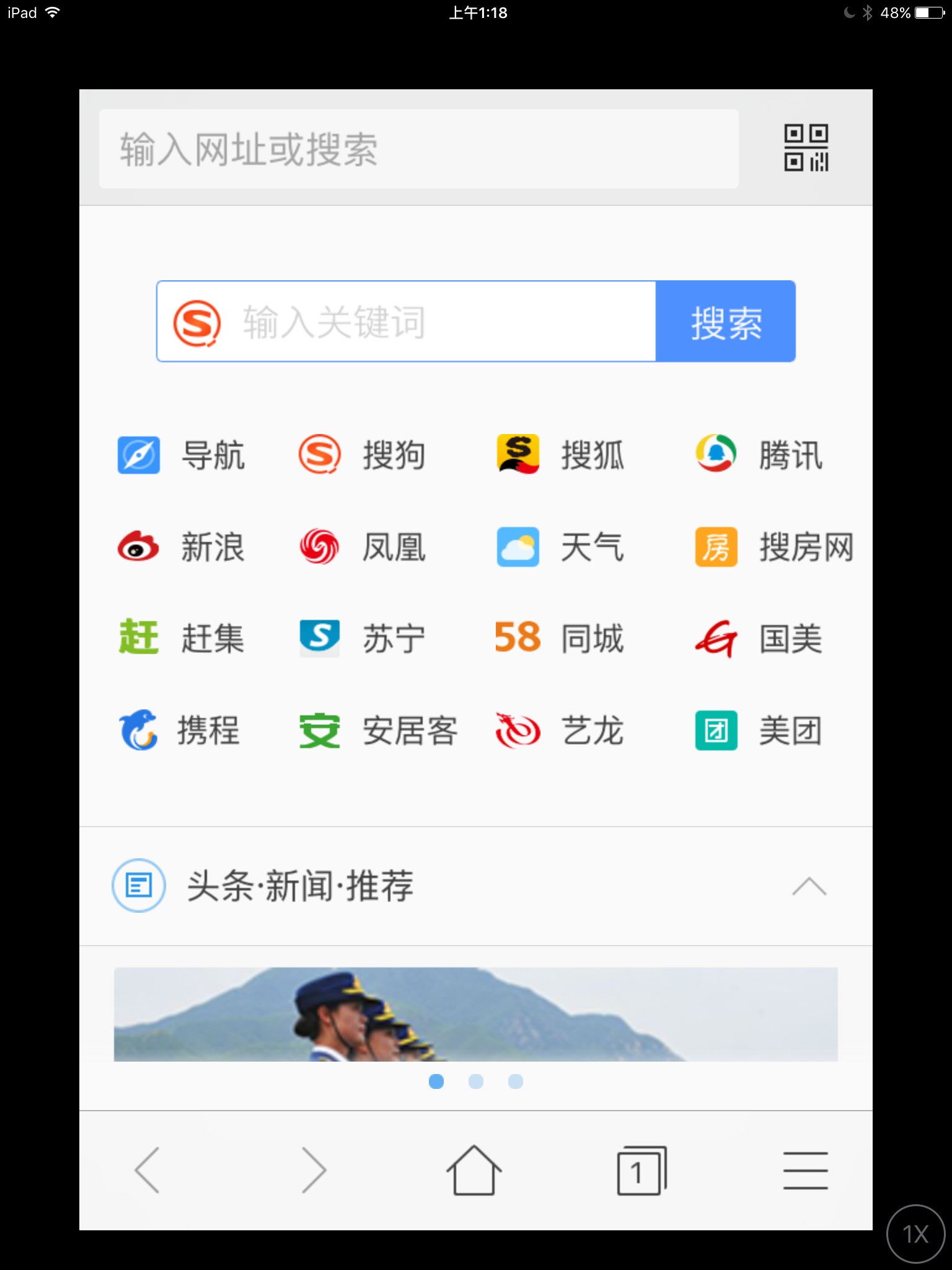
Task: Tap the blue 搜索 button
Action: [x=726, y=322]
